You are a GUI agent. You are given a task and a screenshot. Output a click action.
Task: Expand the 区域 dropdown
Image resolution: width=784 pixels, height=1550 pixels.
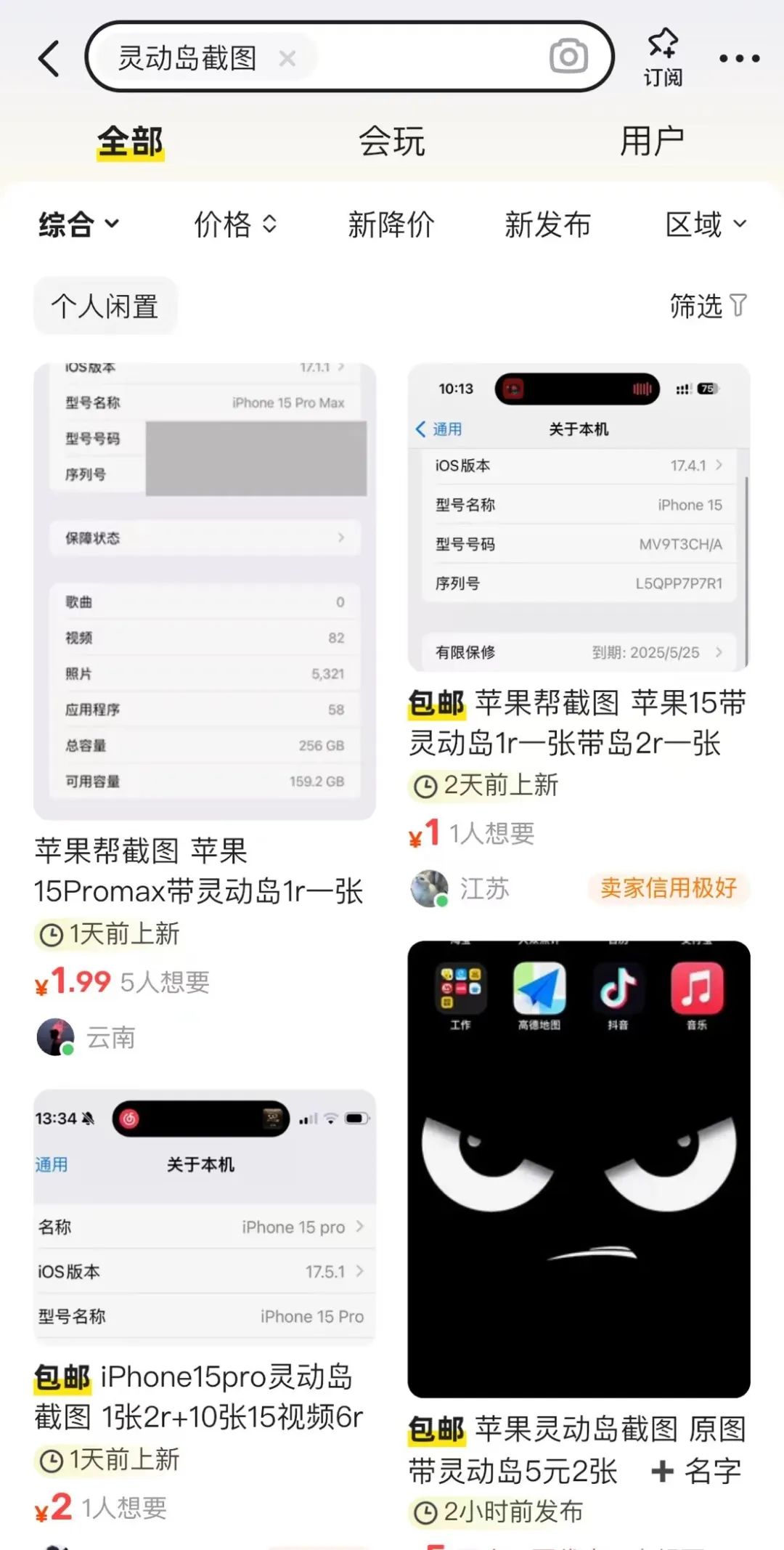(706, 224)
